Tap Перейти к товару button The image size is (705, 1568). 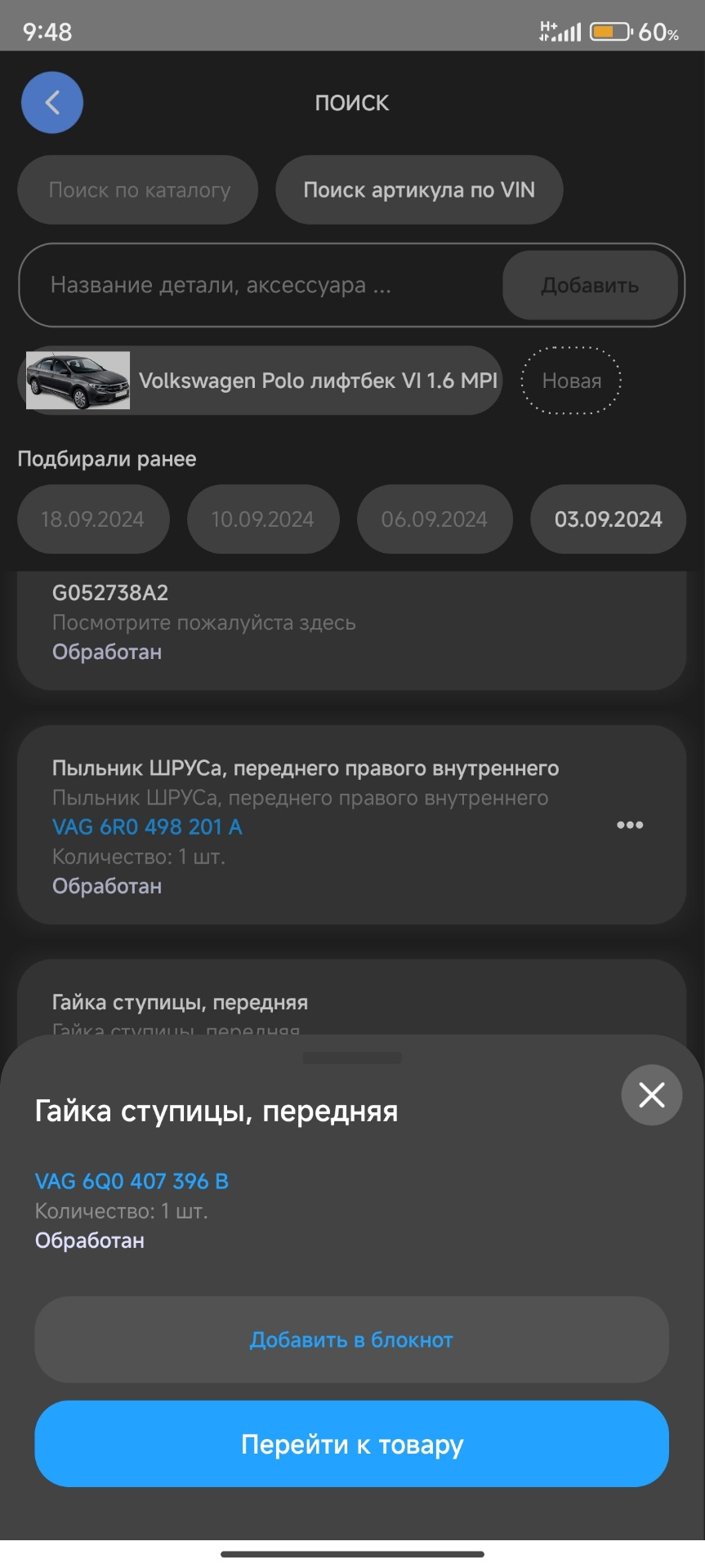[x=351, y=1445]
